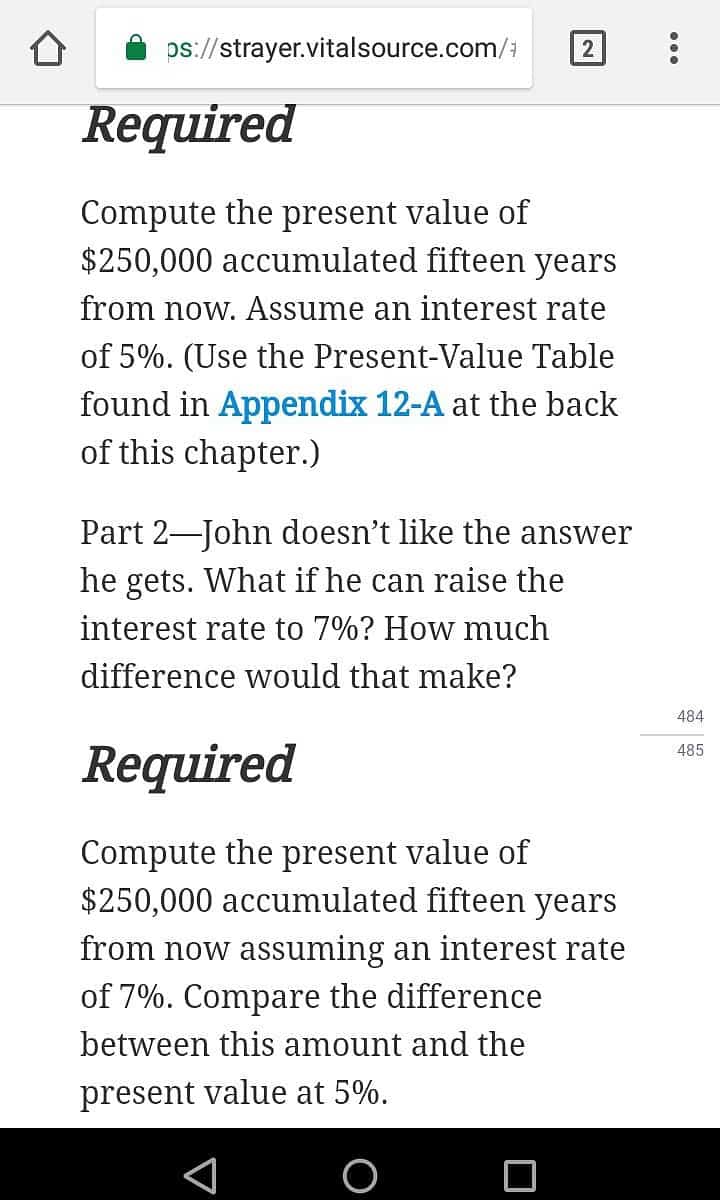
Task: Open the Appendix 12-A link
Action: click(331, 404)
